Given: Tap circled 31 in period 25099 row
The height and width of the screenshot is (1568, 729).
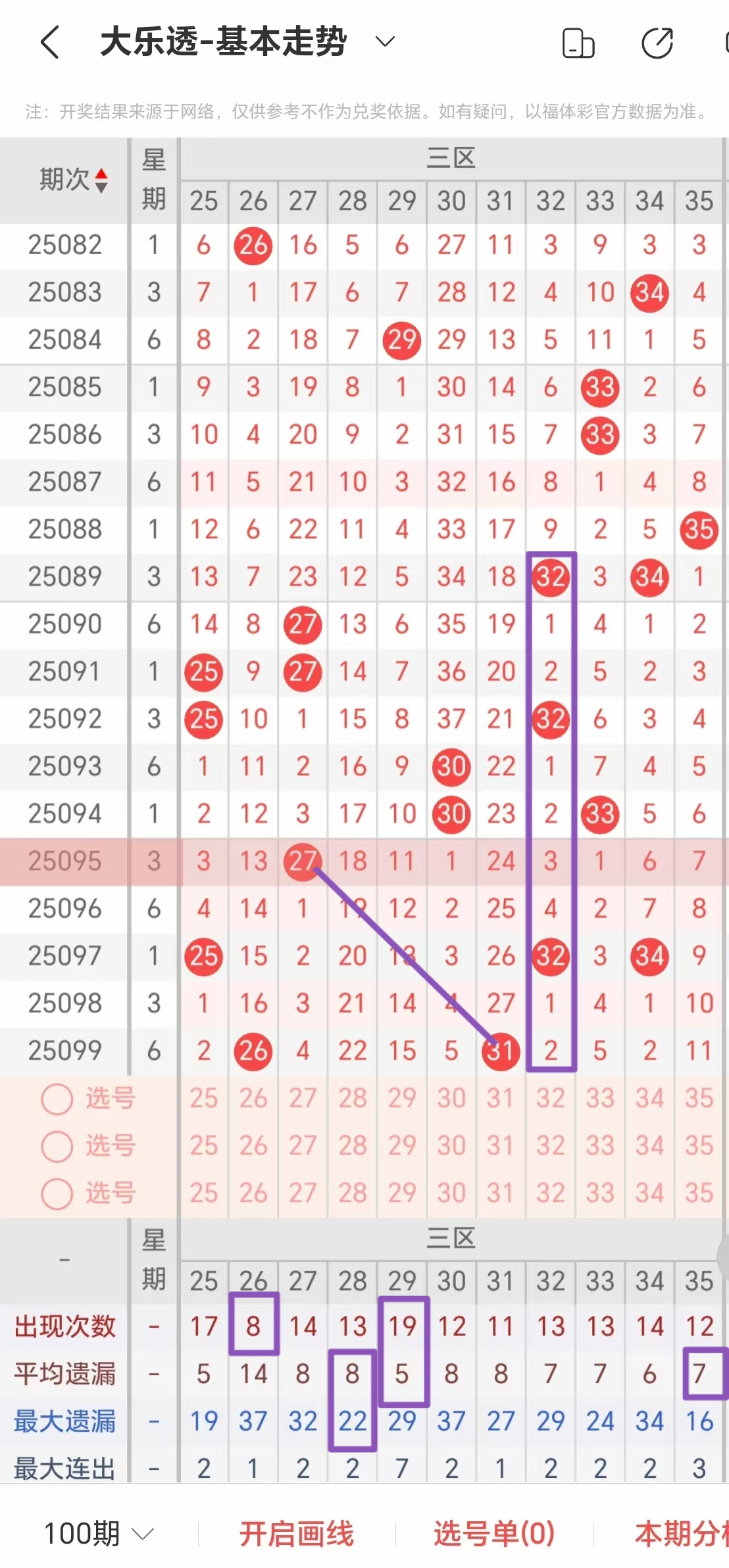Looking at the screenshot, I should (x=501, y=1051).
